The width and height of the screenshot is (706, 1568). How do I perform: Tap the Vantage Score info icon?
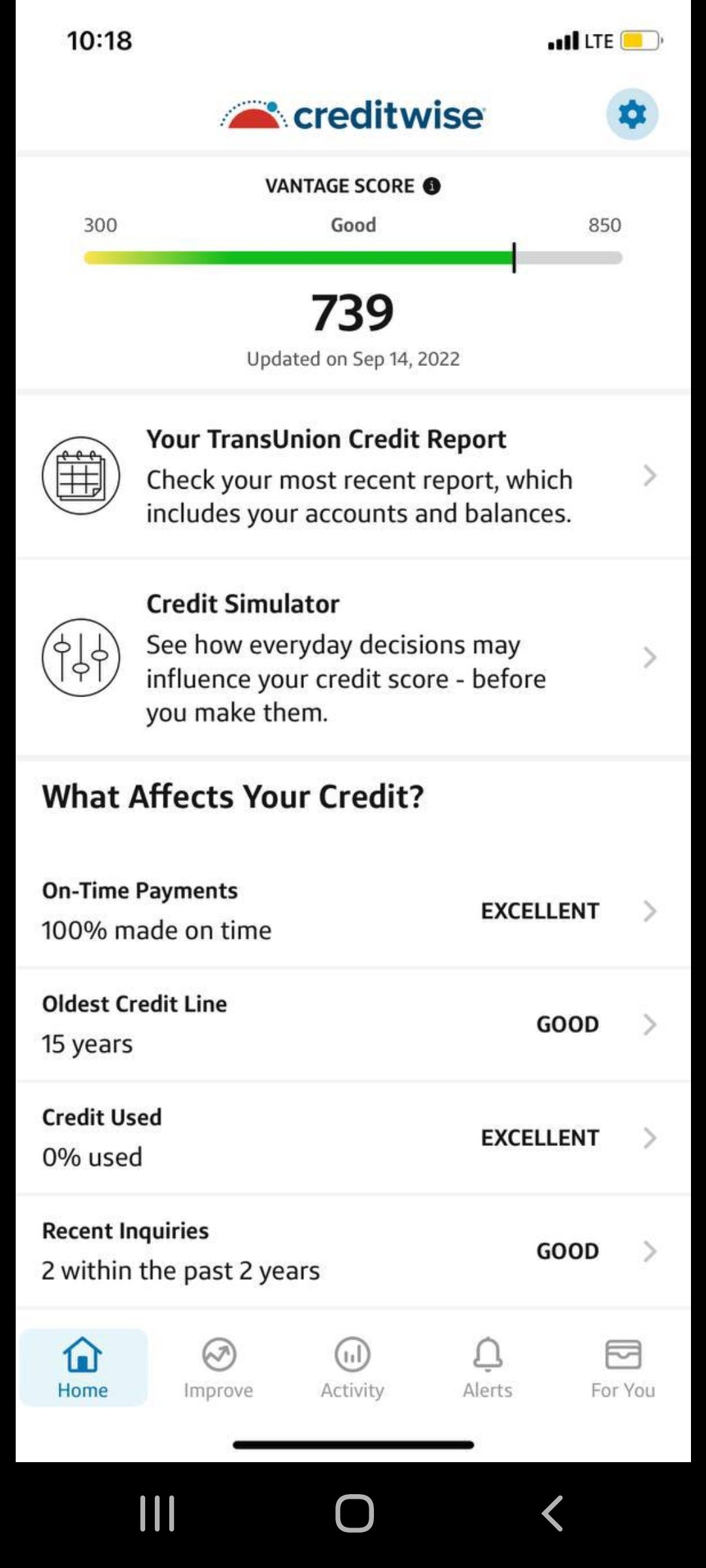coord(431,186)
